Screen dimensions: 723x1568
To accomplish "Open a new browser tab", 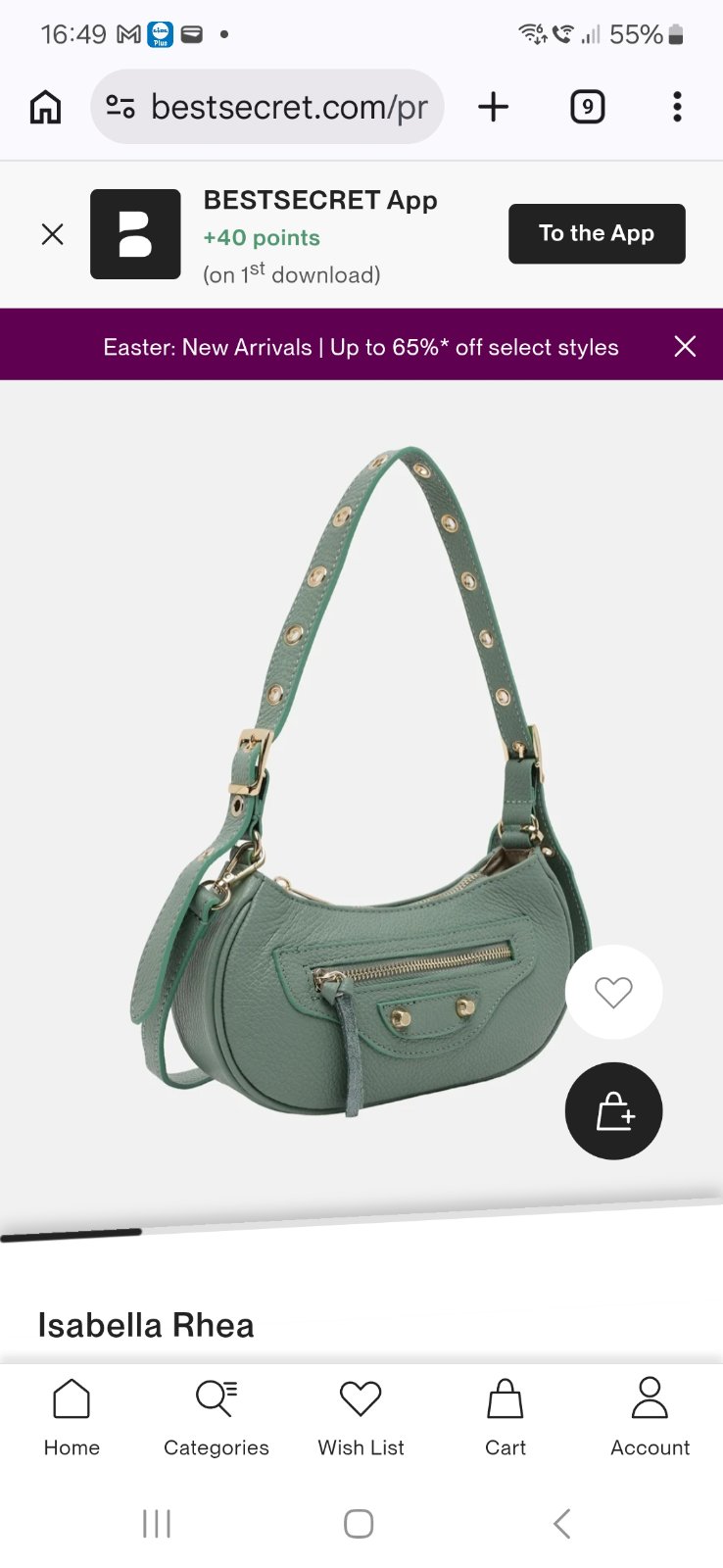I will 494,107.
